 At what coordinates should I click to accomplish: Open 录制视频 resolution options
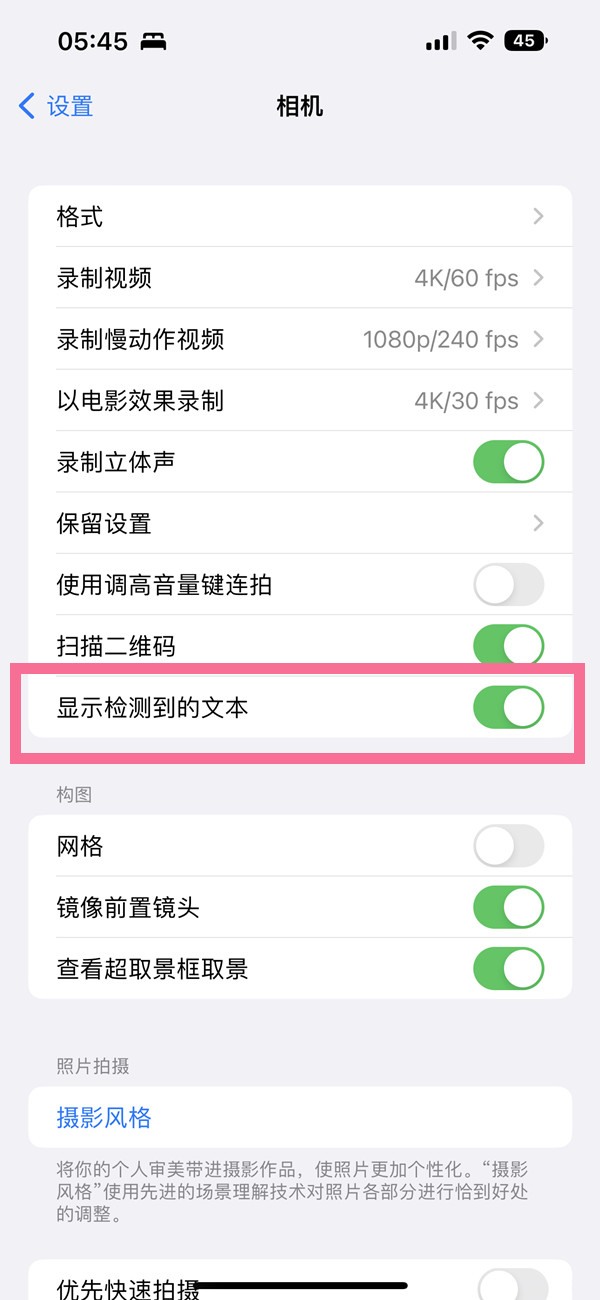click(300, 278)
